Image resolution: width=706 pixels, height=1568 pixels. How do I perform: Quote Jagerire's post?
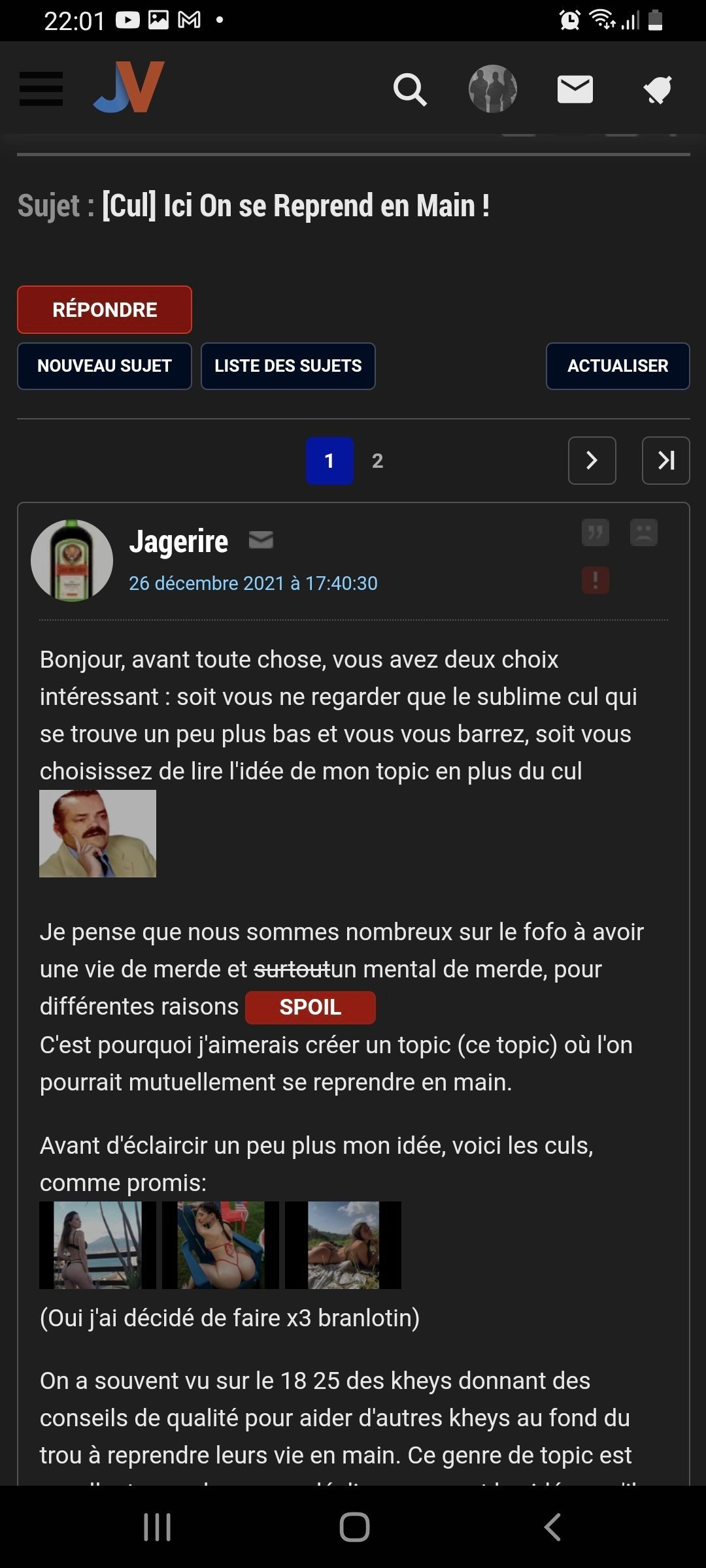(x=596, y=532)
